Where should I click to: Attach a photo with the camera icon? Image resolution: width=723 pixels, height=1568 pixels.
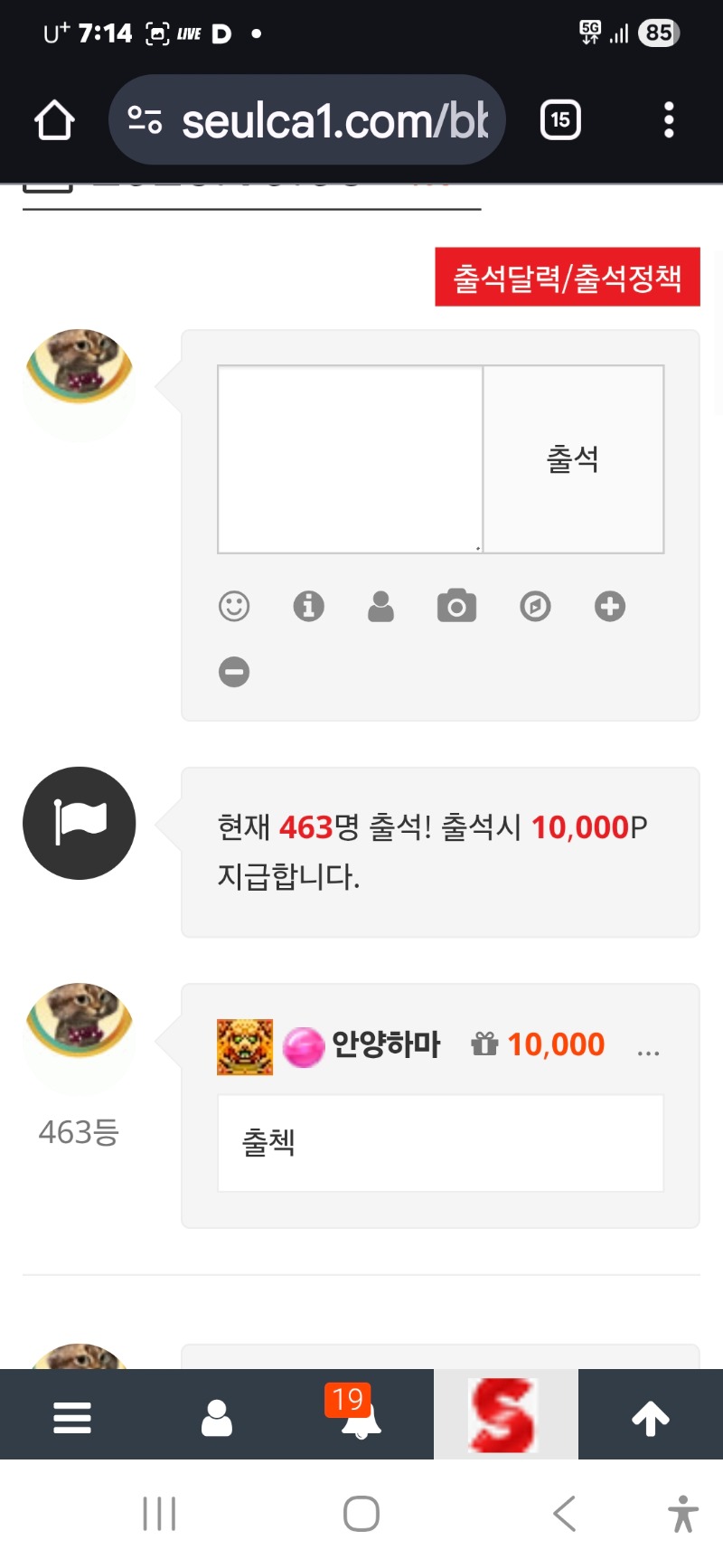coord(456,606)
